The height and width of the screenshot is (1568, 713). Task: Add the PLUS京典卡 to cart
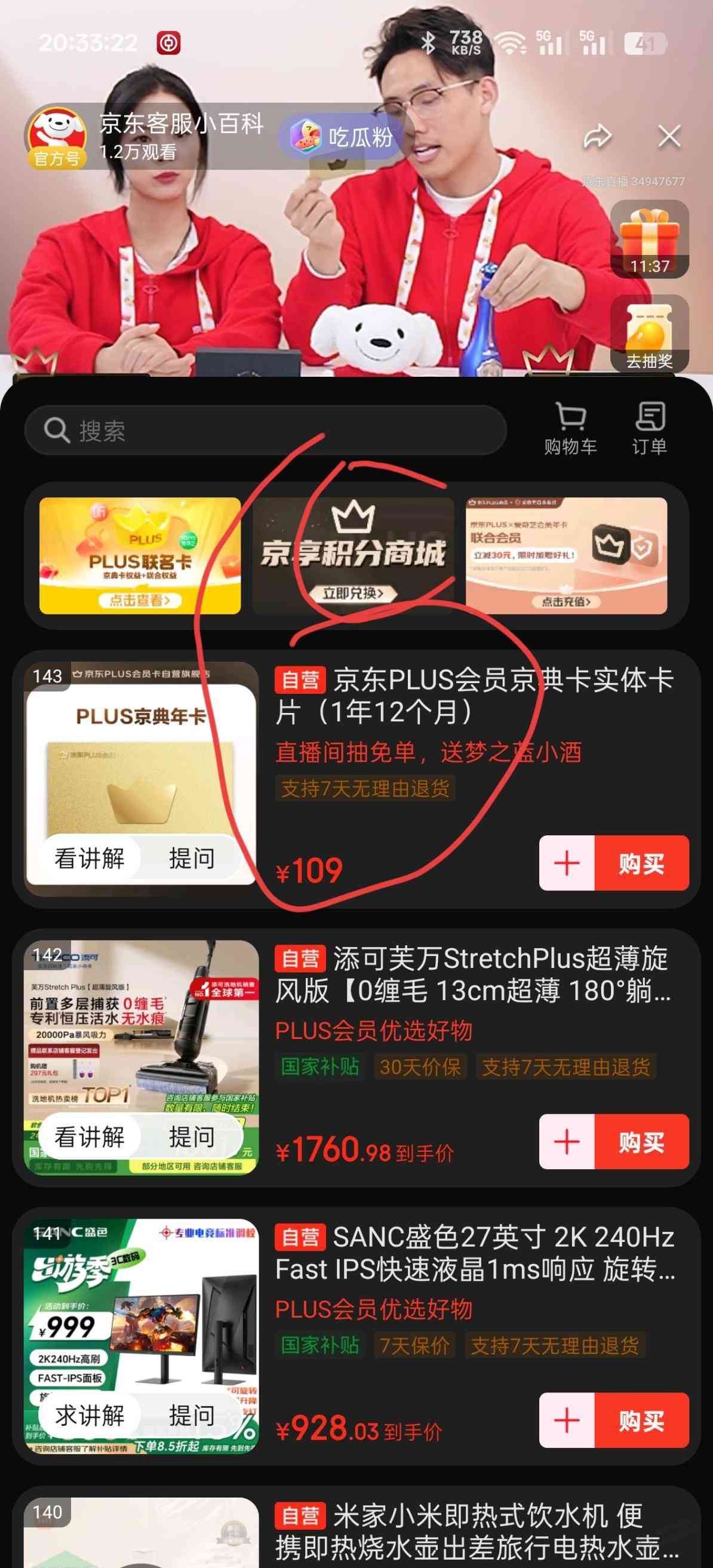tap(567, 863)
